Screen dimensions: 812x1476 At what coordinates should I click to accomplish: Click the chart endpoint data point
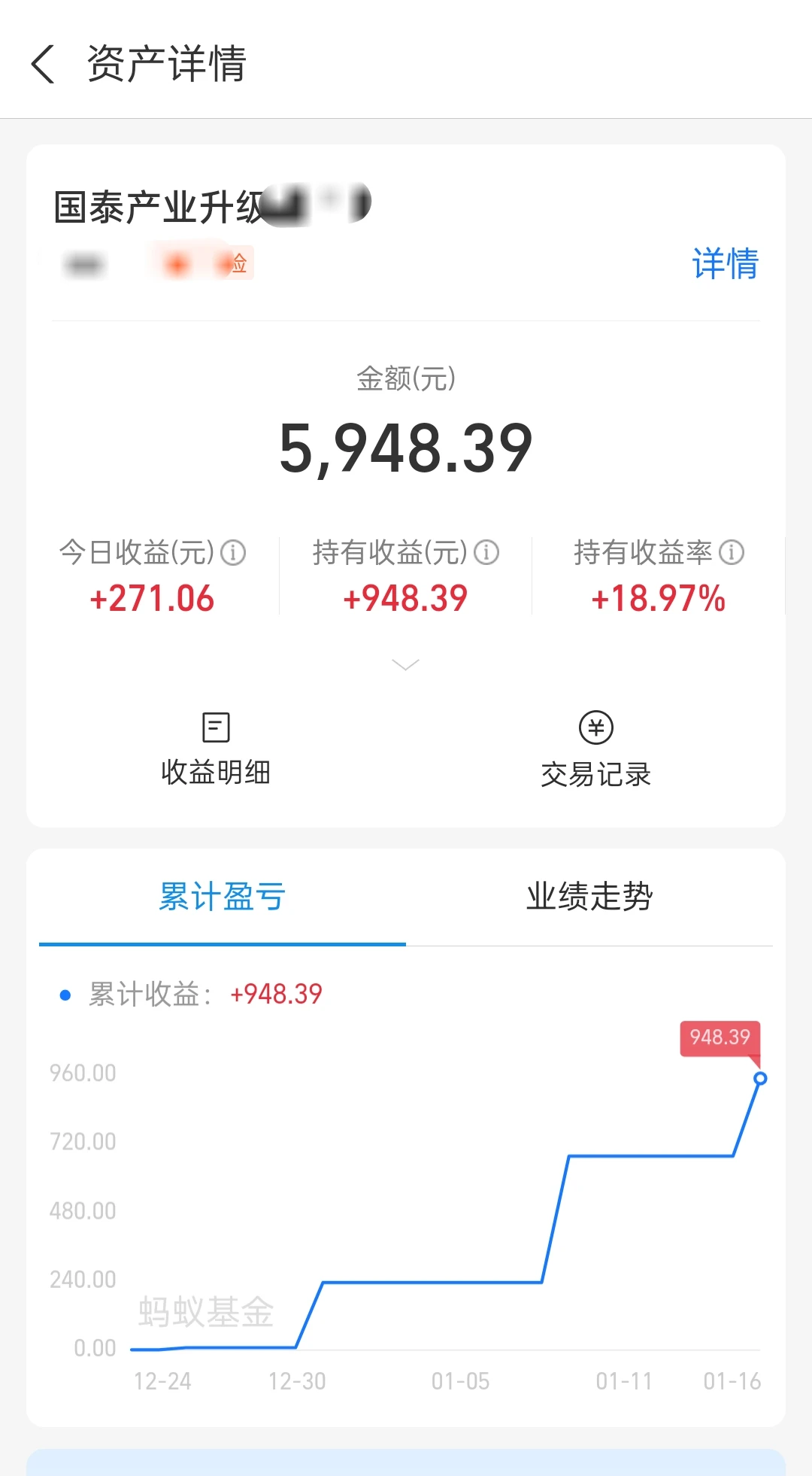coord(761,1079)
